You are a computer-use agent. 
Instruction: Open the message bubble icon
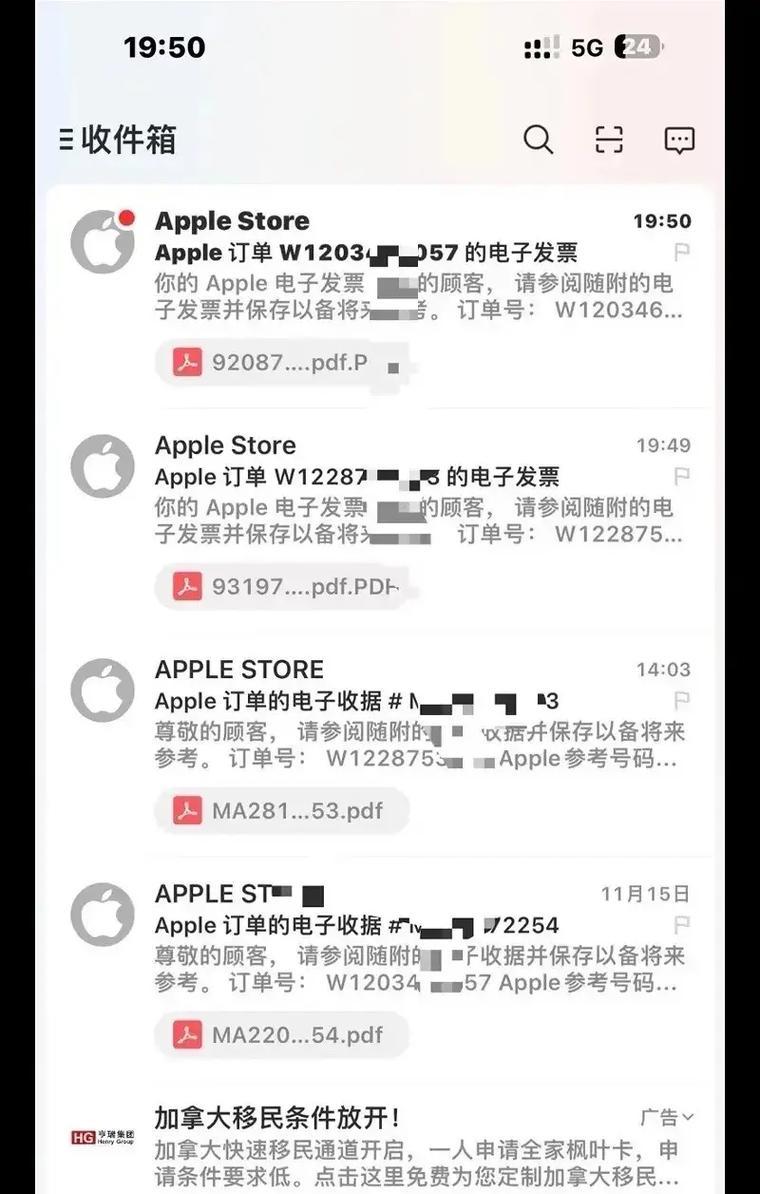(x=679, y=140)
